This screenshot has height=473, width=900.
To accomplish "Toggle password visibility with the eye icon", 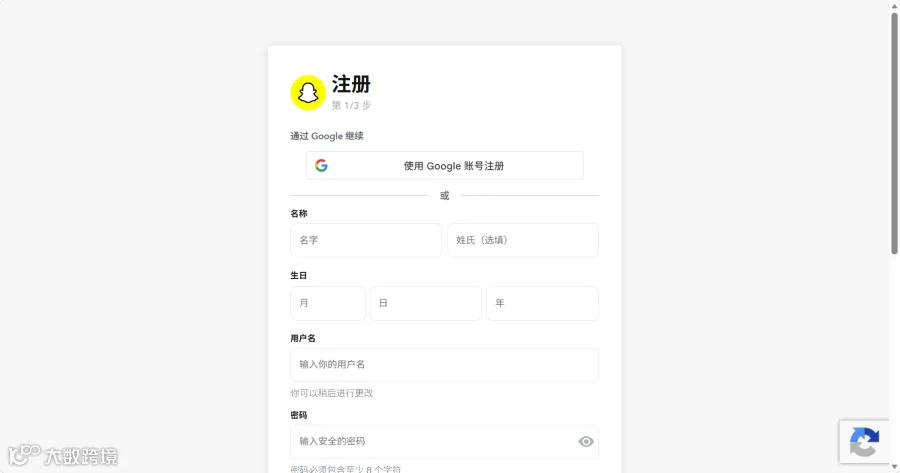I will [x=586, y=441].
